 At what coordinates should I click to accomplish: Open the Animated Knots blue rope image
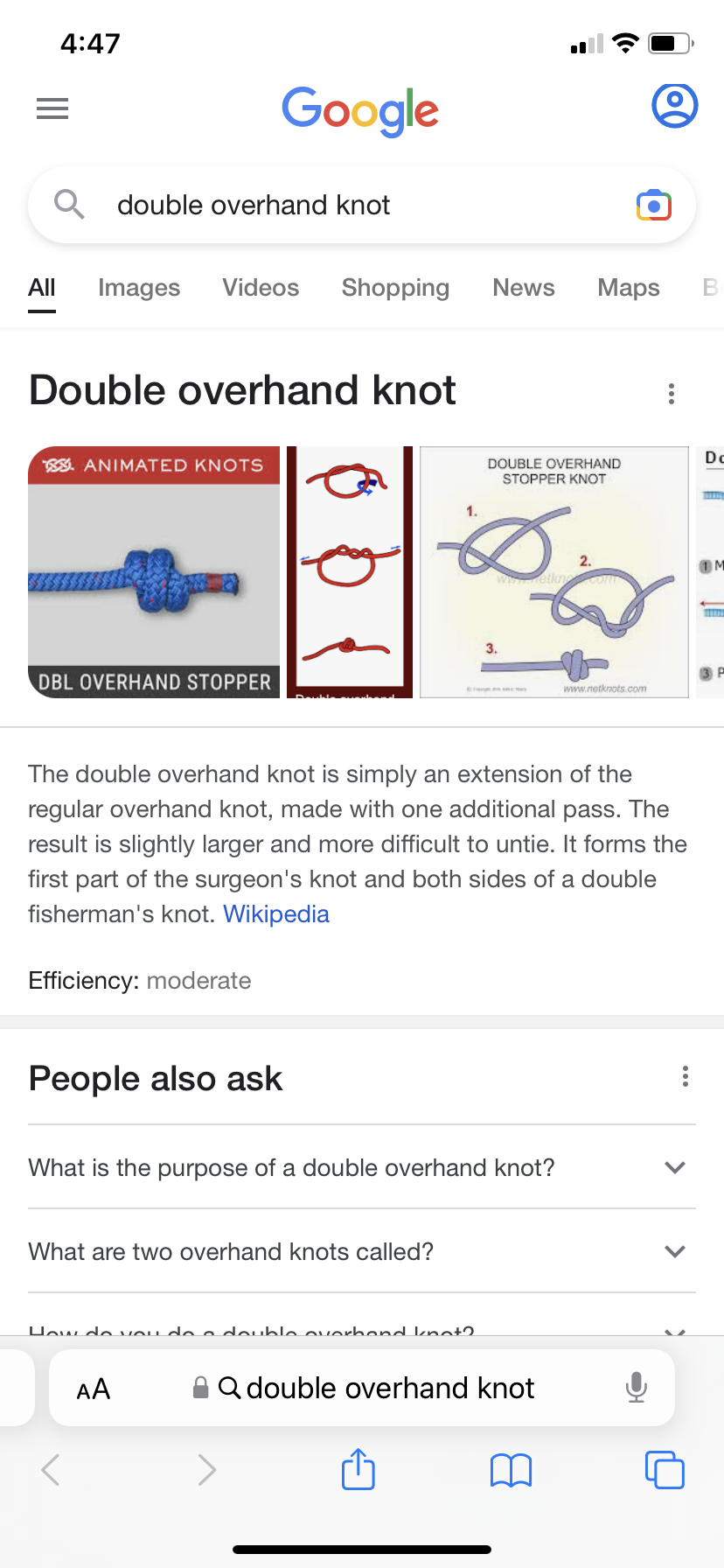coord(154,572)
